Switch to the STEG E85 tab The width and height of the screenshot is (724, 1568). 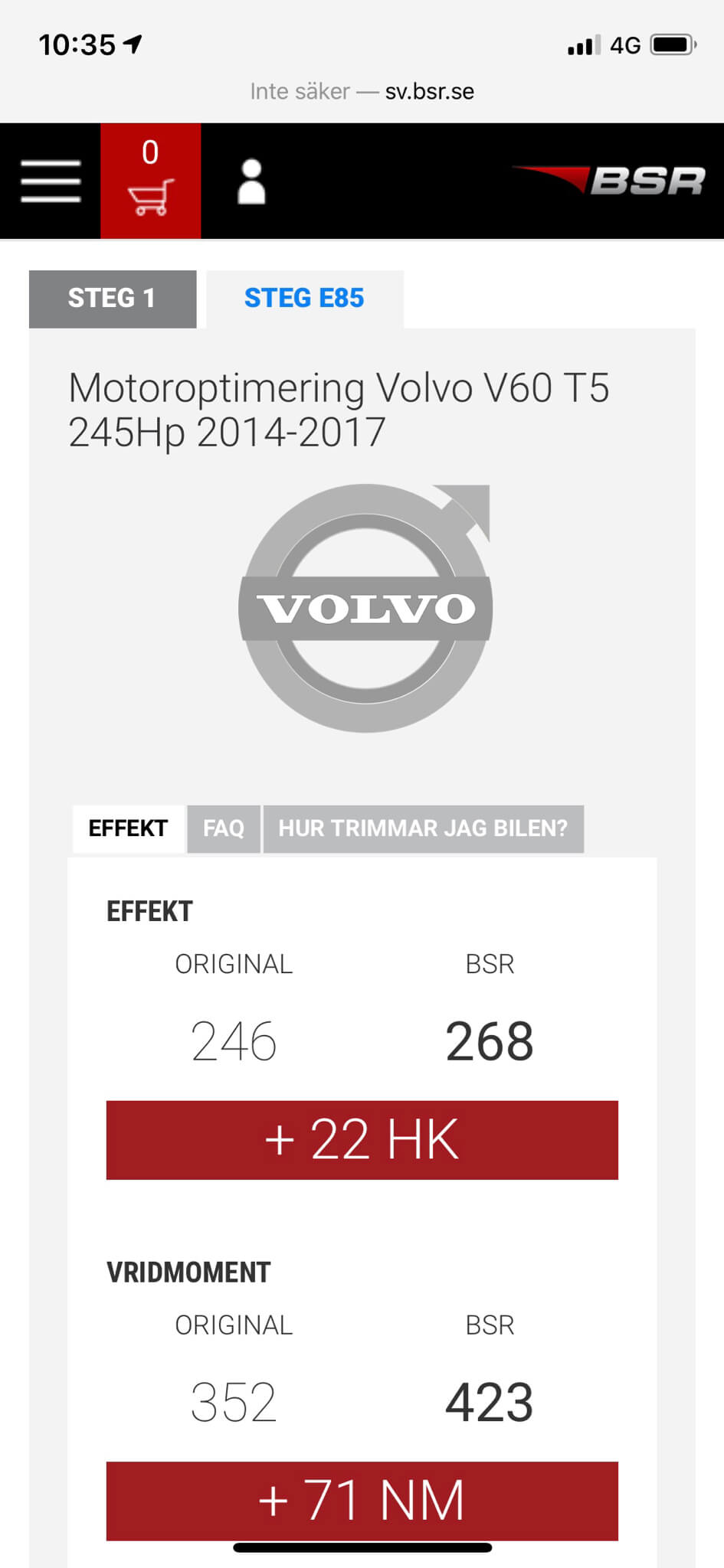[304, 299]
